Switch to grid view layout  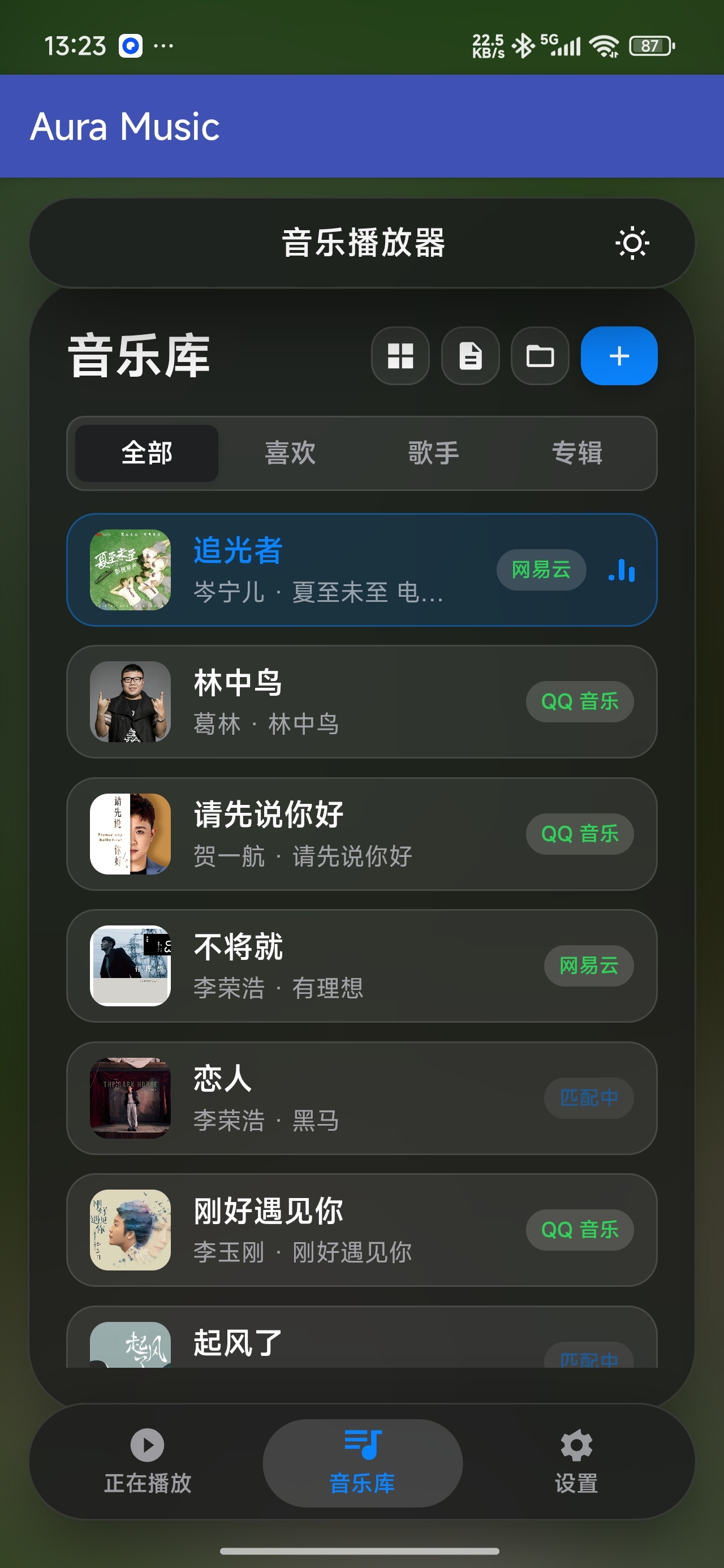400,356
